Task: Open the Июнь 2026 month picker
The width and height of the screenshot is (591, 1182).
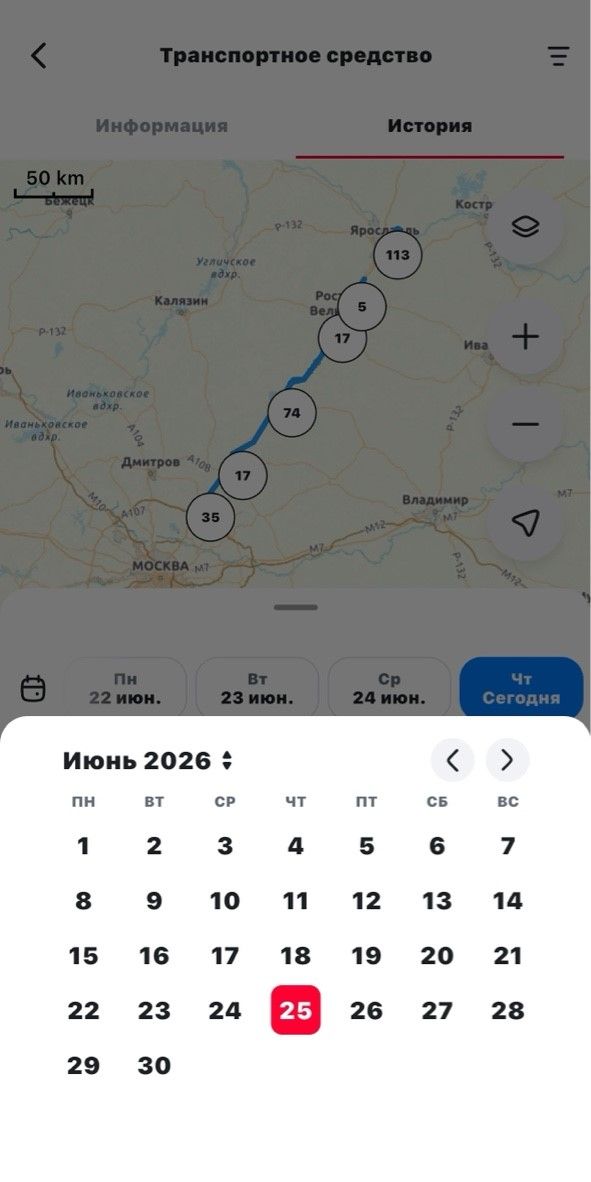Action: [148, 761]
